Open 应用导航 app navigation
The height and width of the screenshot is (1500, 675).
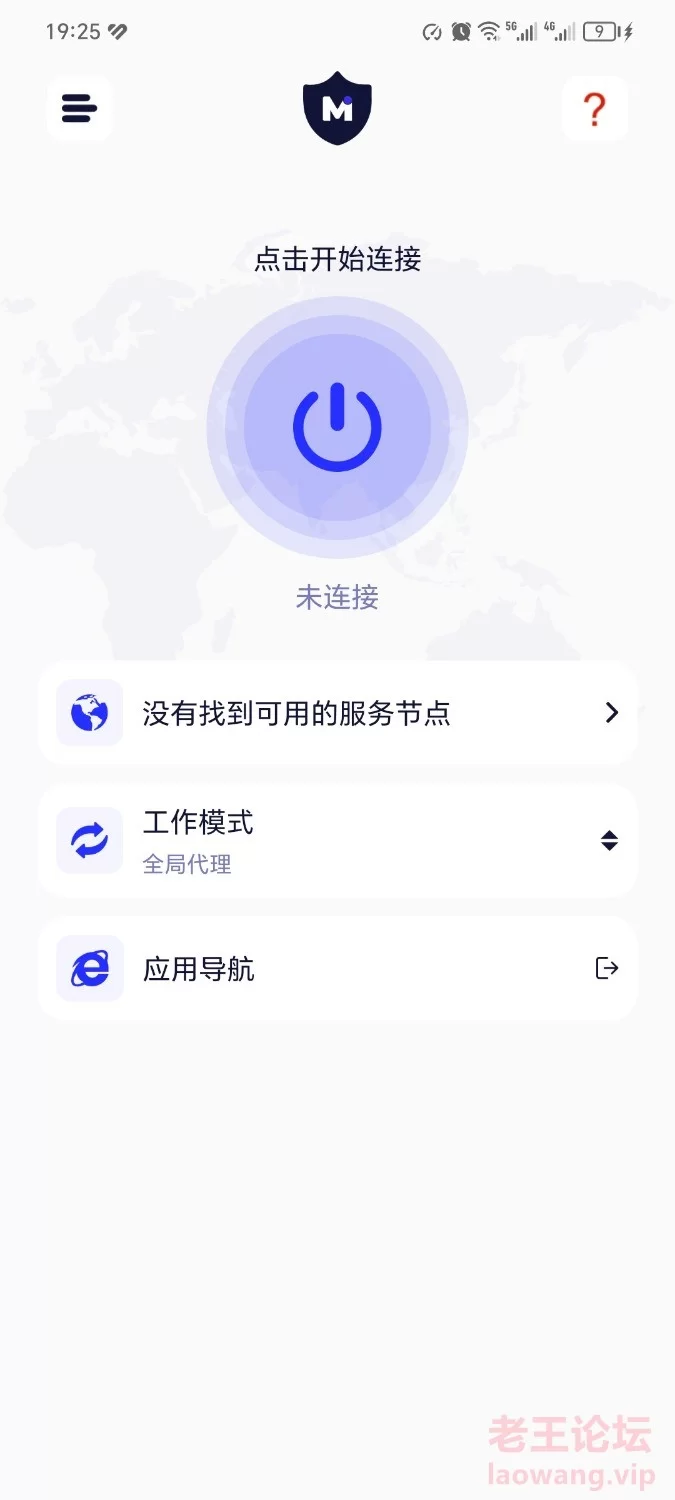[x=337, y=968]
